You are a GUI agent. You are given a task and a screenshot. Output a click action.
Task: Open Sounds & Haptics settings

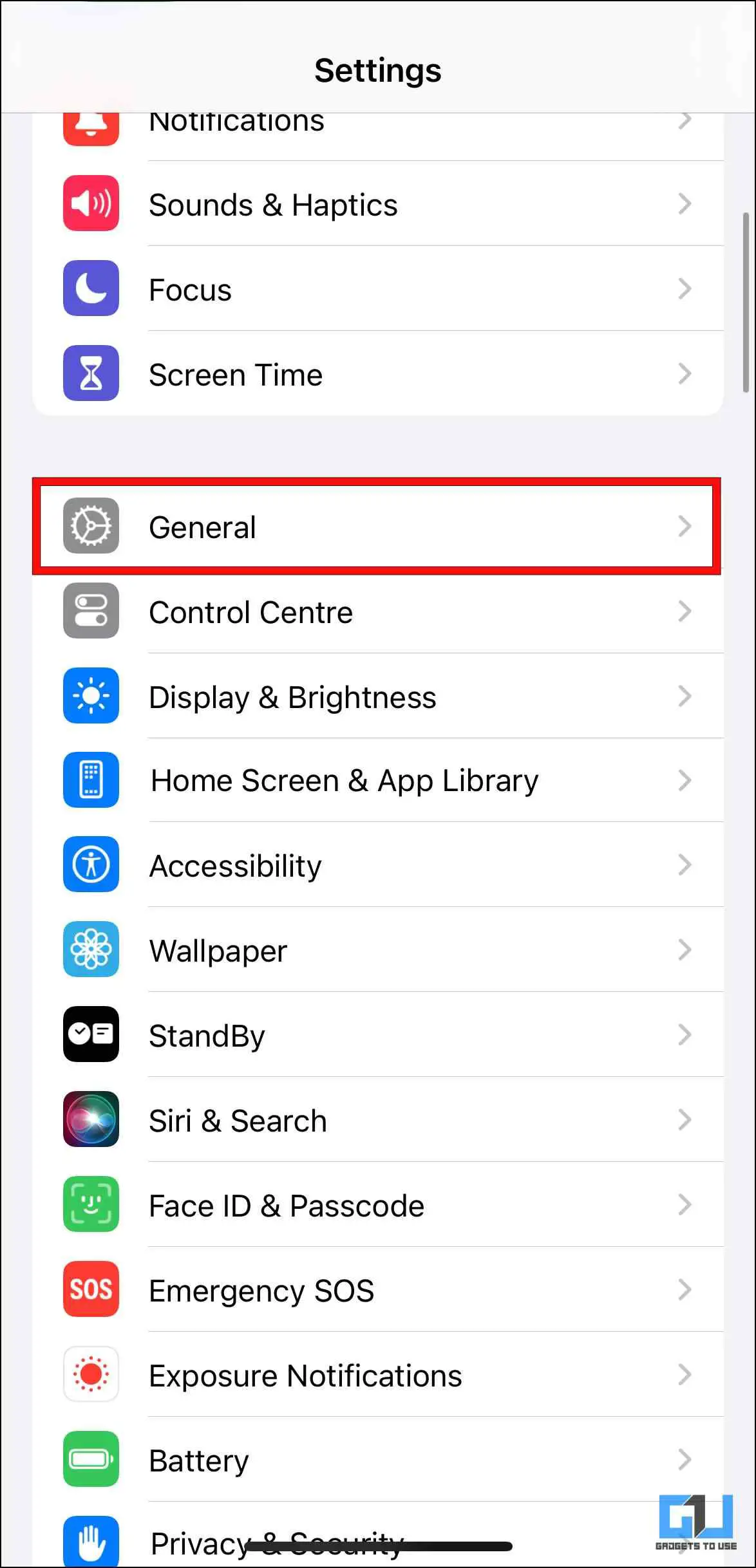pyautogui.click(x=377, y=205)
